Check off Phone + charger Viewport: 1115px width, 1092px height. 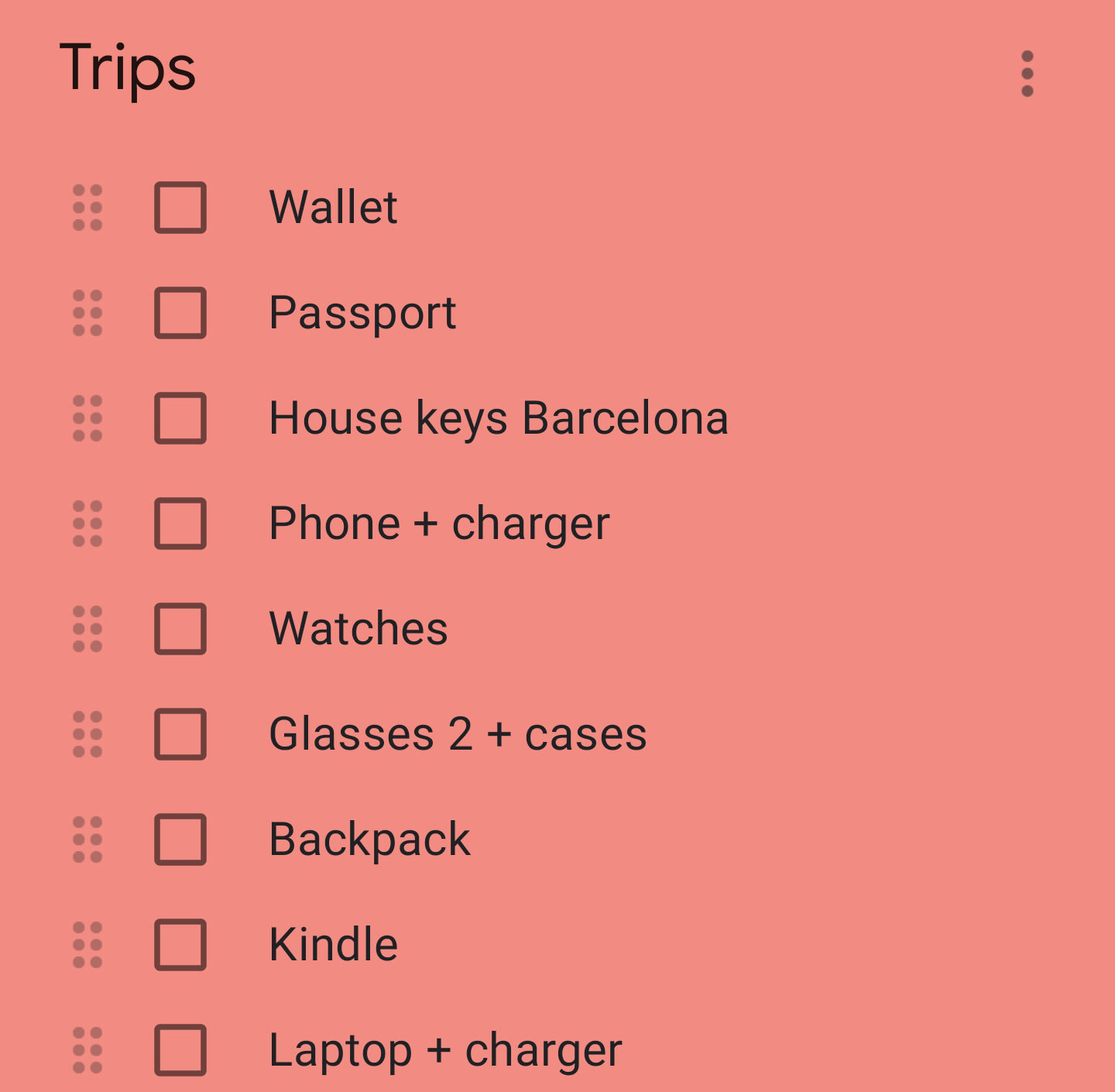pyautogui.click(x=180, y=524)
